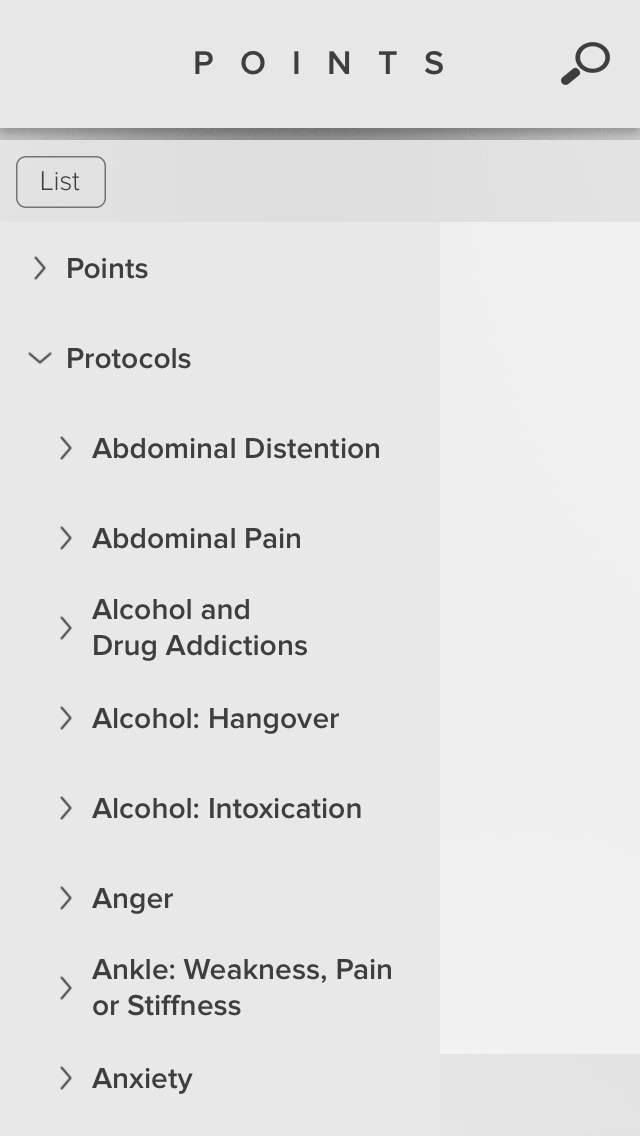The height and width of the screenshot is (1136, 640).
Task: Tap the List button
Action: click(x=61, y=182)
